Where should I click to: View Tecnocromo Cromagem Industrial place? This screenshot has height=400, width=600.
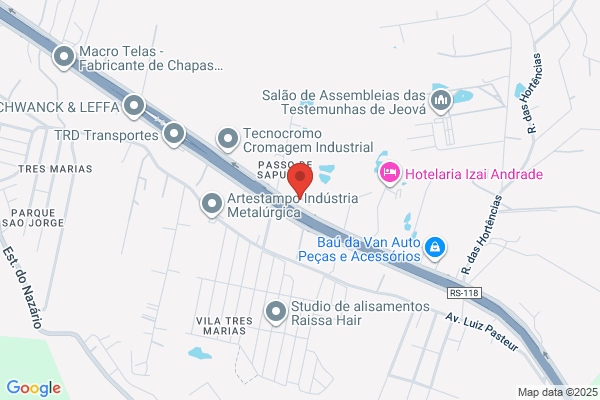click(228, 139)
